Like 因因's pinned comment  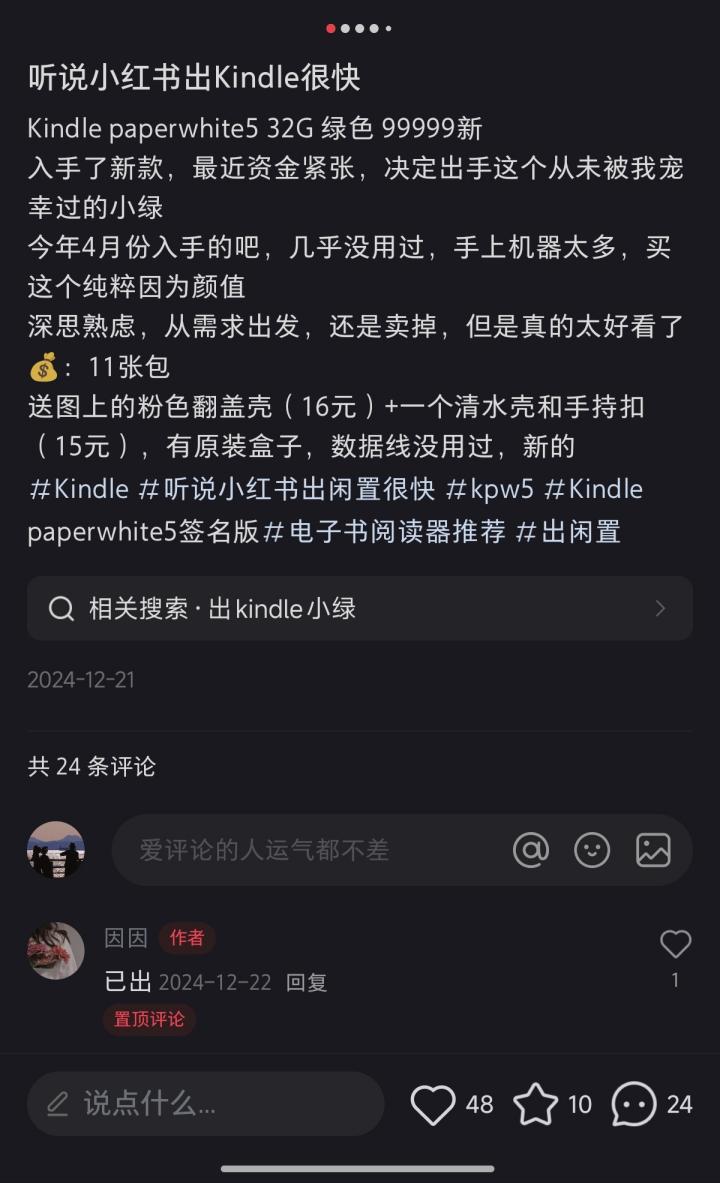(x=676, y=944)
